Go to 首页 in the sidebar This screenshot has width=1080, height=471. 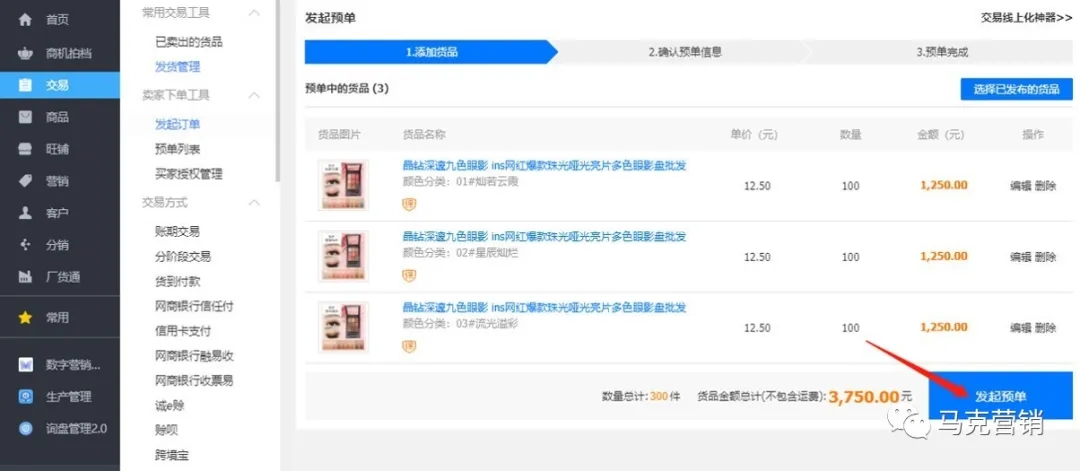pyautogui.click(x=57, y=20)
